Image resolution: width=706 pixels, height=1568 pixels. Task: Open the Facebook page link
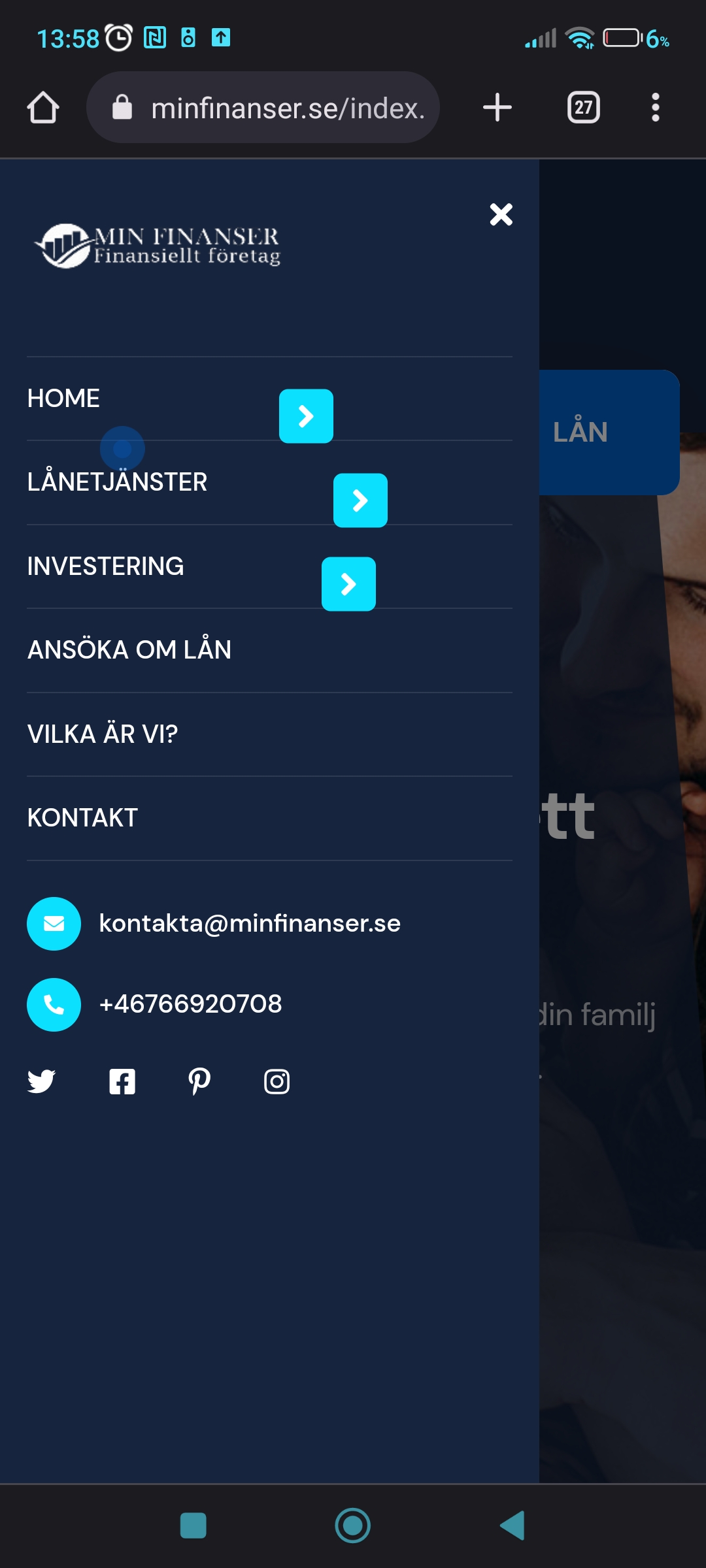click(x=122, y=1081)
